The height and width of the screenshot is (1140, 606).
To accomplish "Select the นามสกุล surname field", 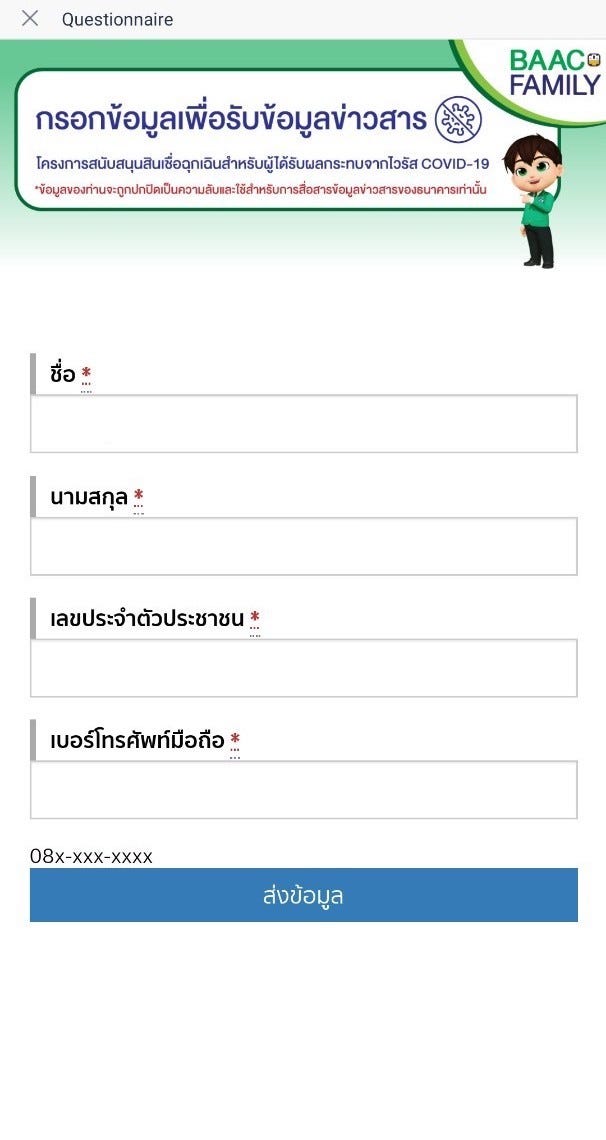I will (304, 546).
